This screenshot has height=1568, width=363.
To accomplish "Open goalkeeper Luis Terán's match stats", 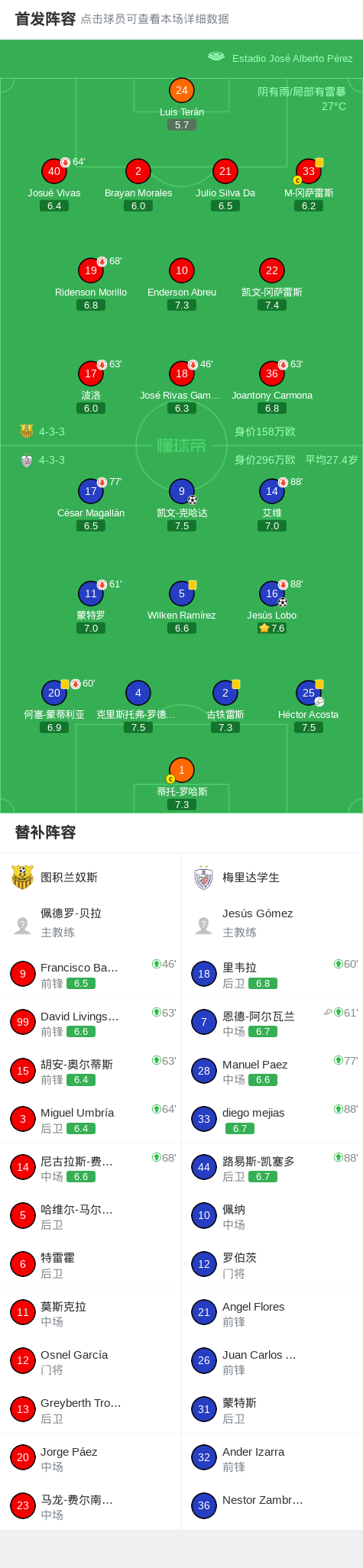I will (x=181, y=103).
